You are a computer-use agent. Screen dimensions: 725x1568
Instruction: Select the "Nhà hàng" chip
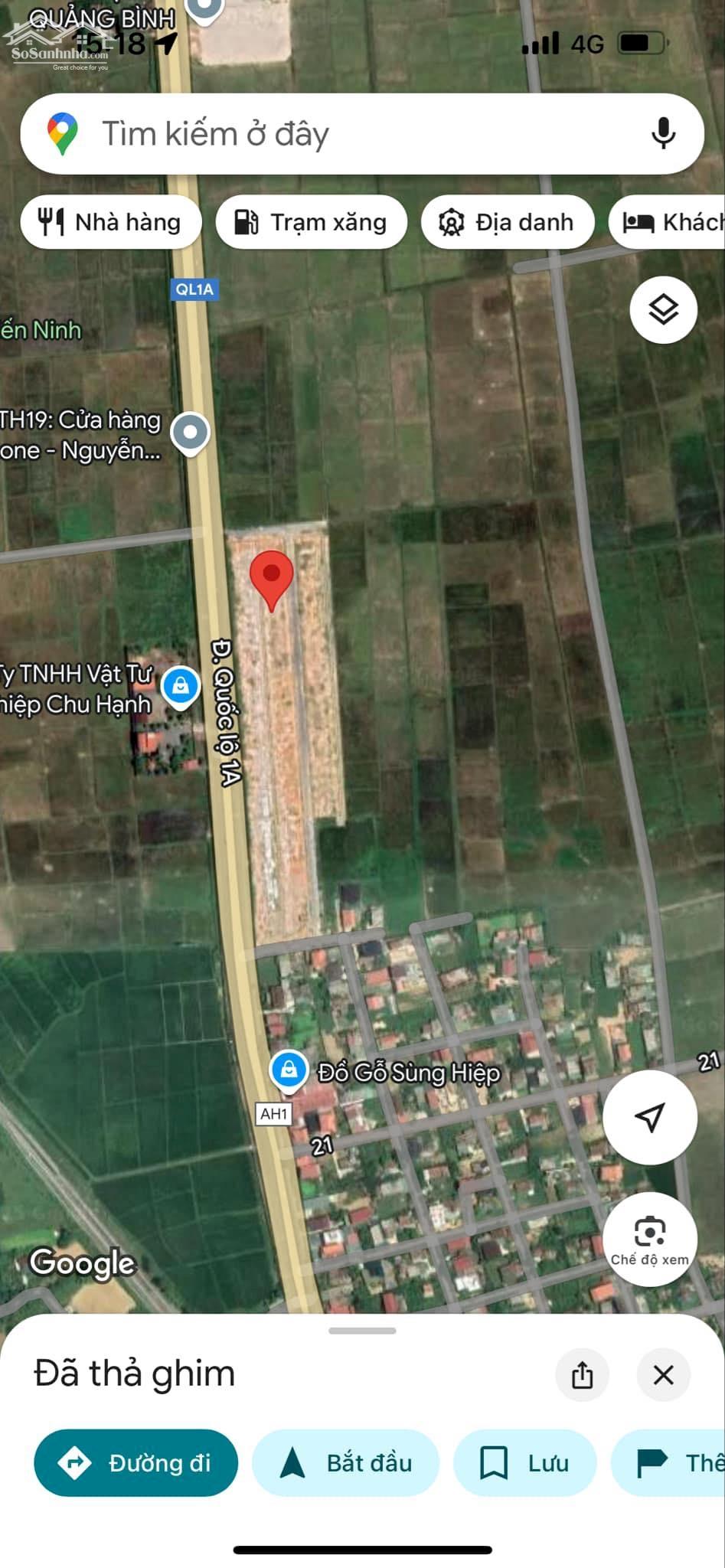tap(111, 222)
